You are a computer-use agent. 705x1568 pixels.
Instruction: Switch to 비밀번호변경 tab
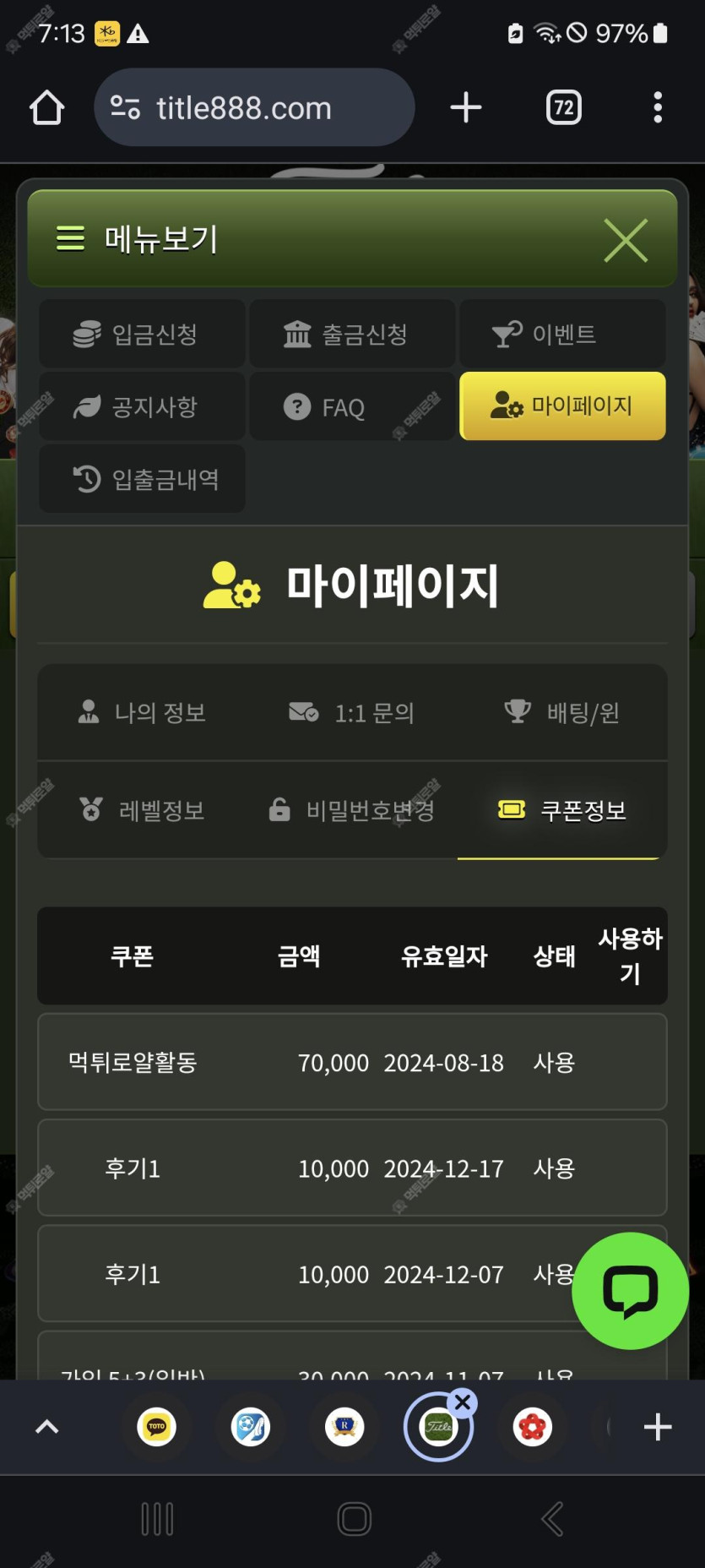tap(352, 811)
